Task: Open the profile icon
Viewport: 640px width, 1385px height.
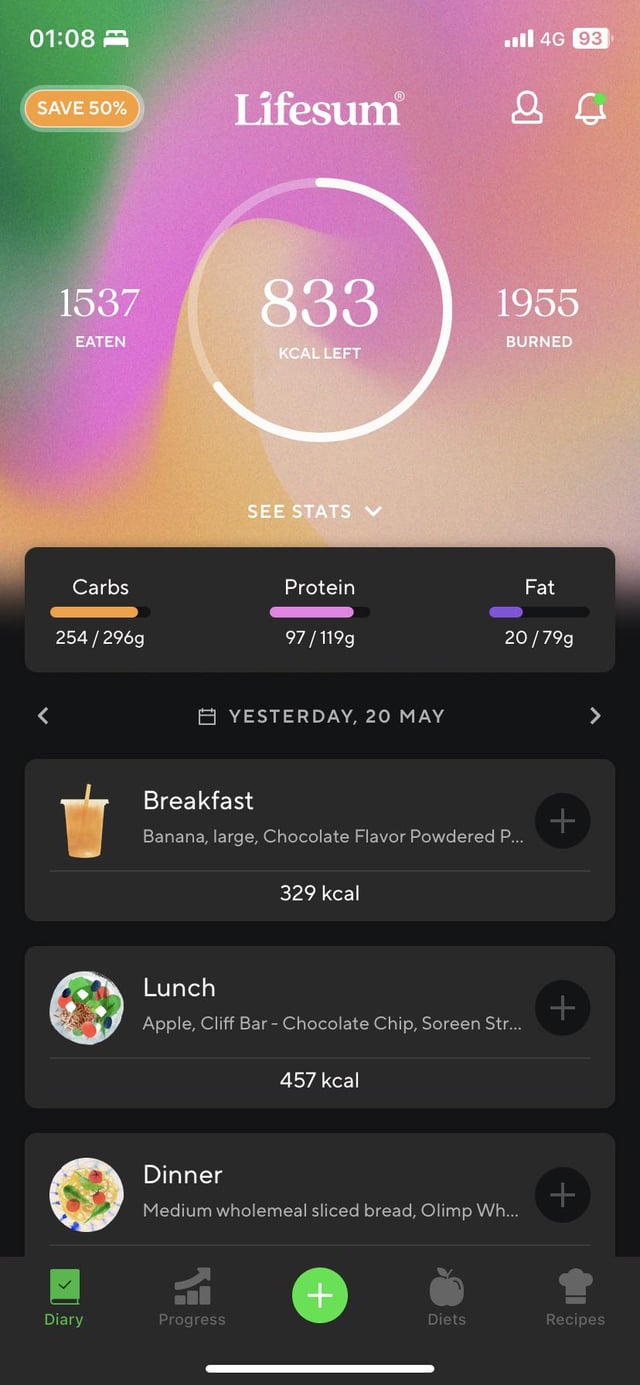Action: (527, 108)
